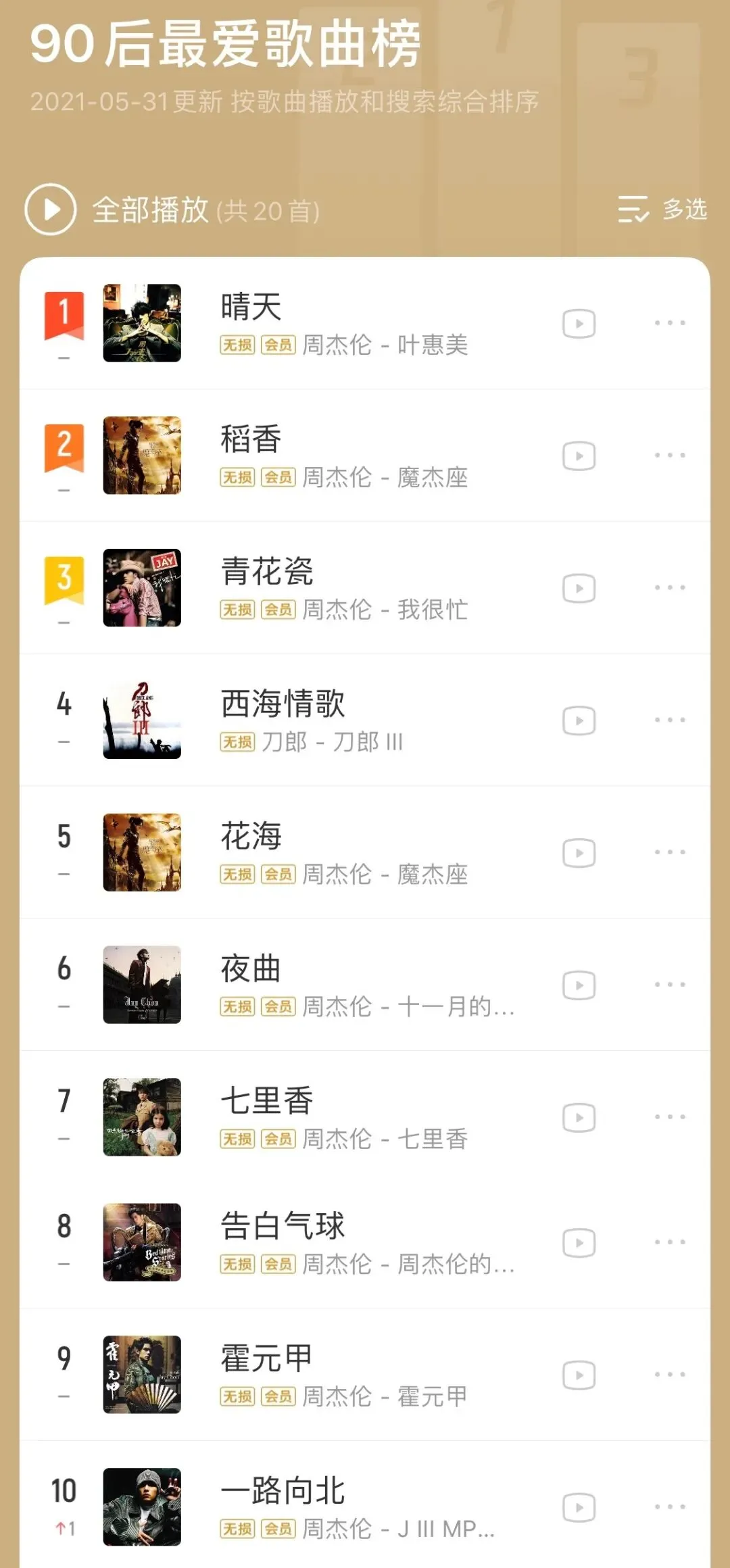Watch the music video for 告白气球

(x=579, y=1242)
